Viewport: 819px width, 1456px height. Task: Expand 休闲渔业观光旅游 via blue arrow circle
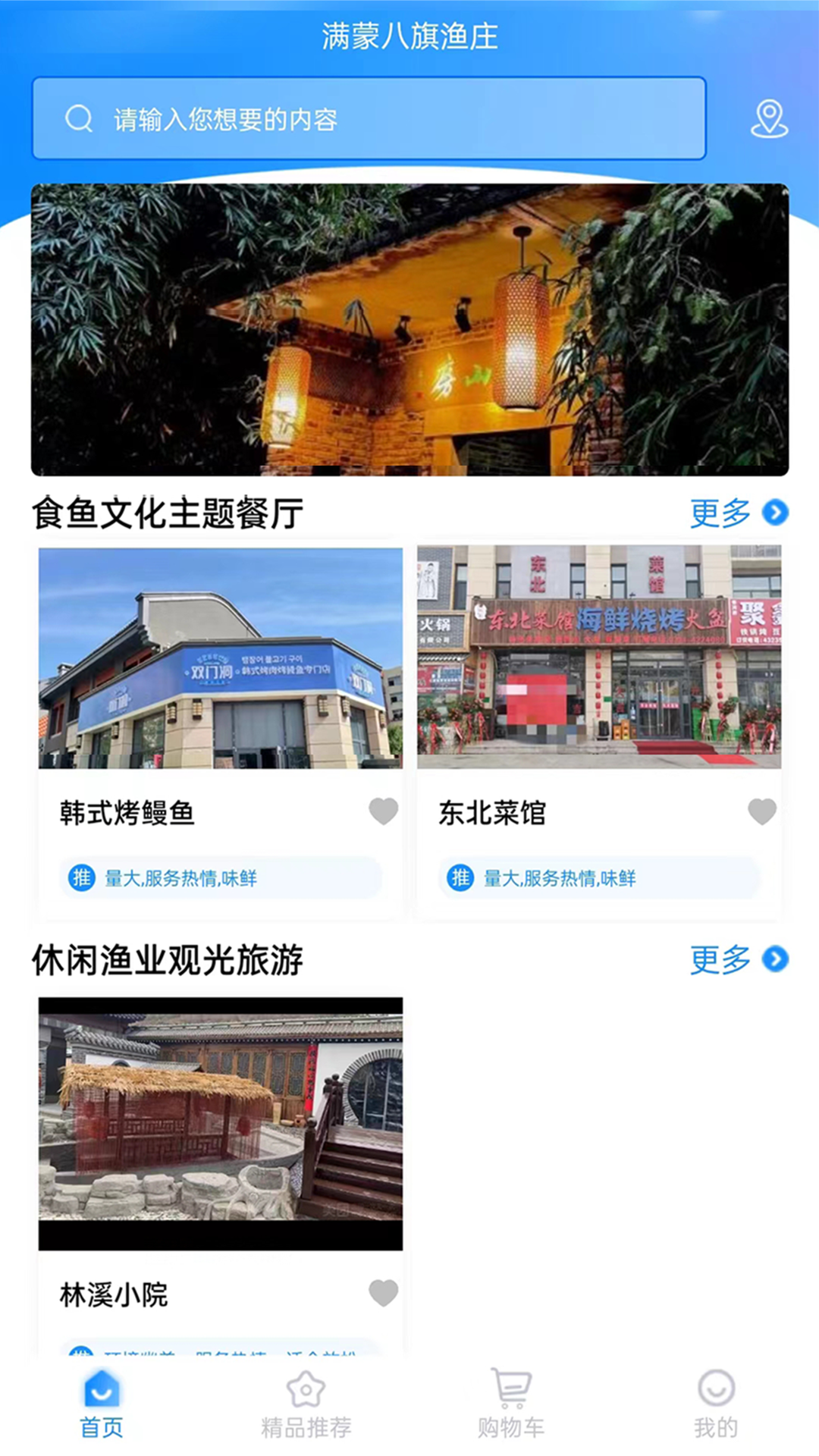click(773, 959)
